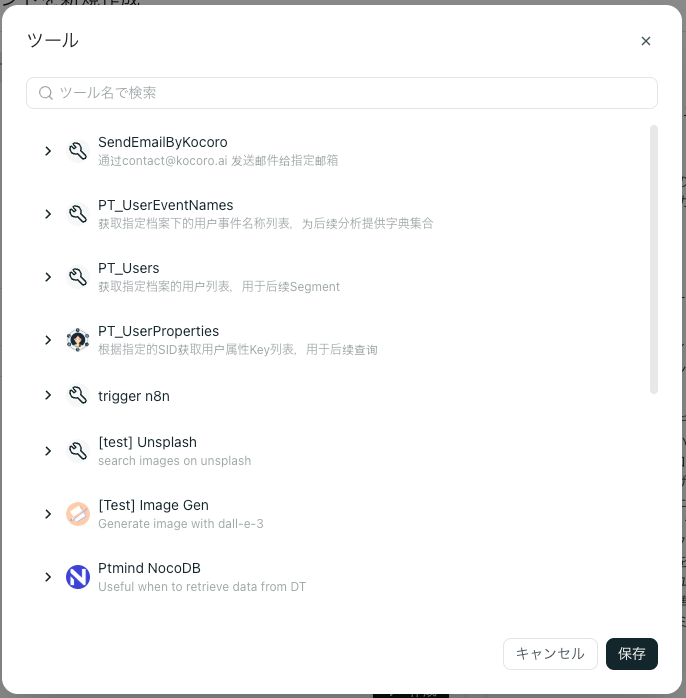
Task: Expand the SendEmailByKocoro tool
Action: (47, 151)
